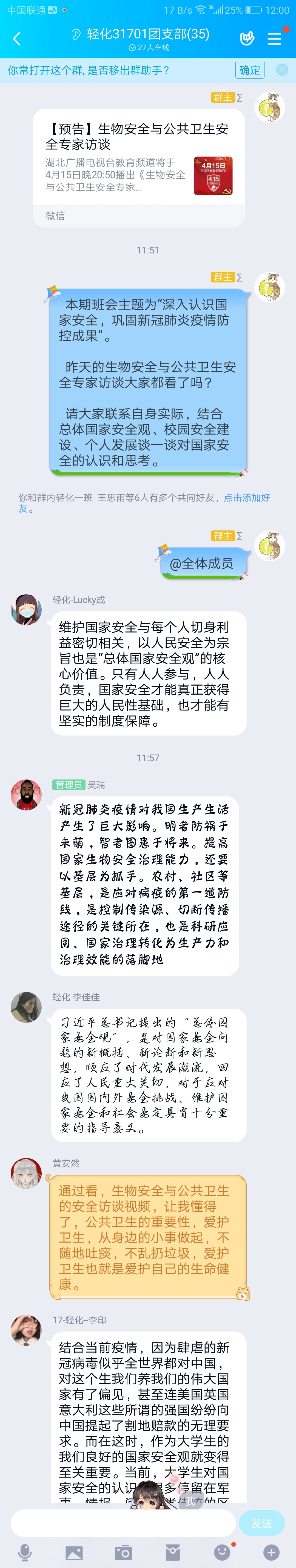The width and height of the screenshot is (296, 1568).
Task: Open the photo gallery picker
Action: pyautogui.click(x=74, y=1552)
